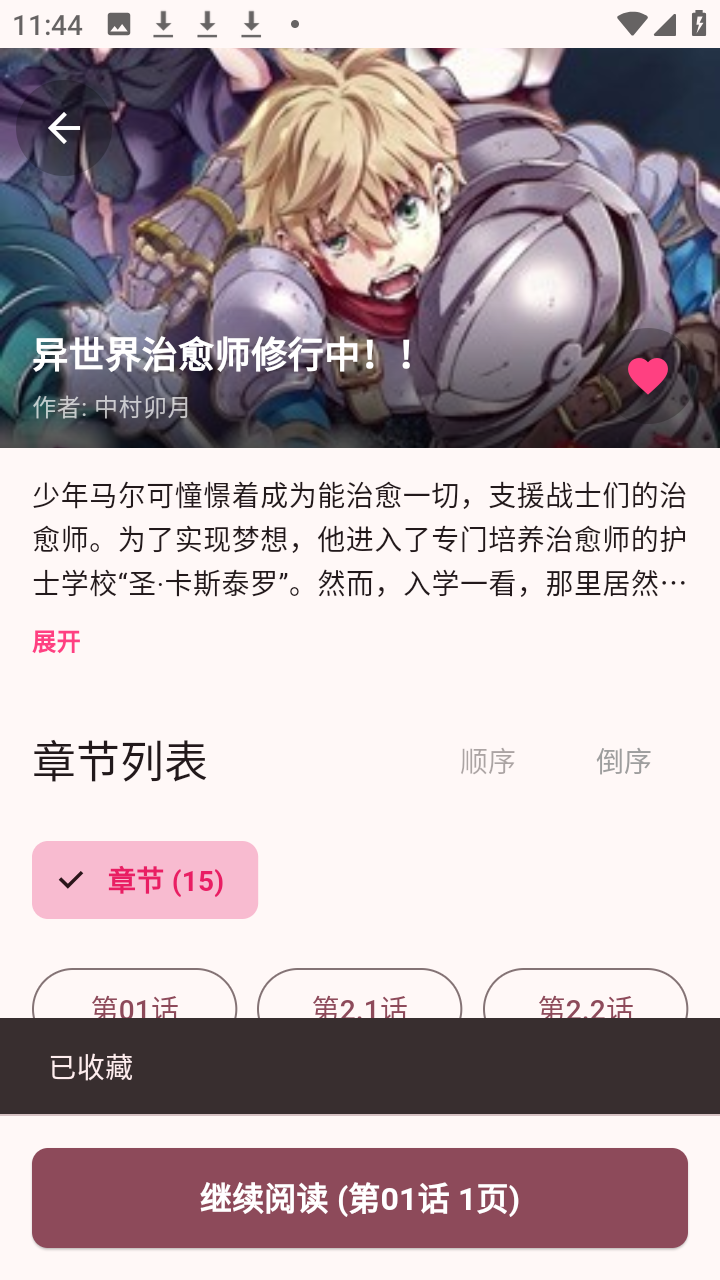This screenshot has height=1280, width=720.
Task: Go back using the arrow icon
Action: pyautogui.click(x=64, y=128)
